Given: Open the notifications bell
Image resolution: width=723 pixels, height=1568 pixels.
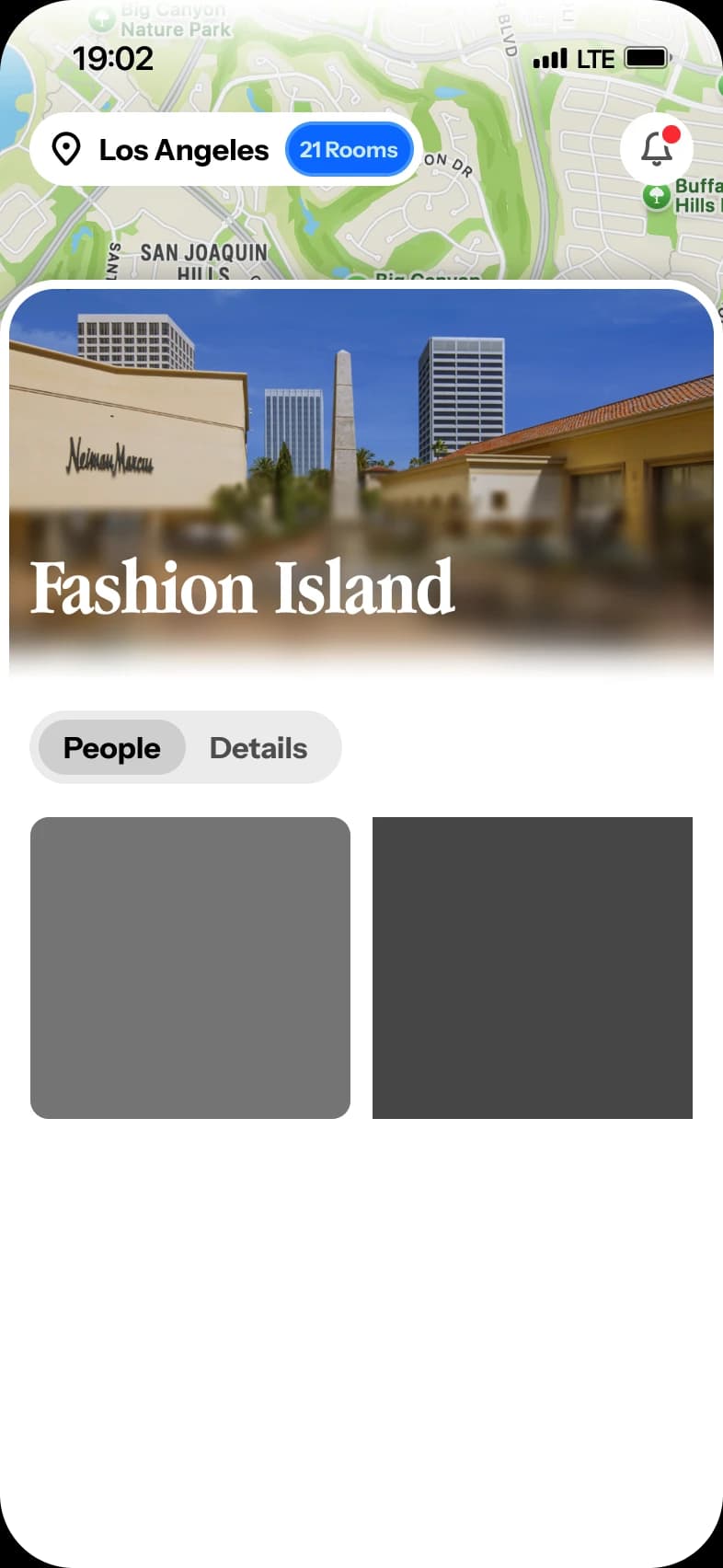Looking at the screenshot, I should pyautogui.click(x=656, y=149).
